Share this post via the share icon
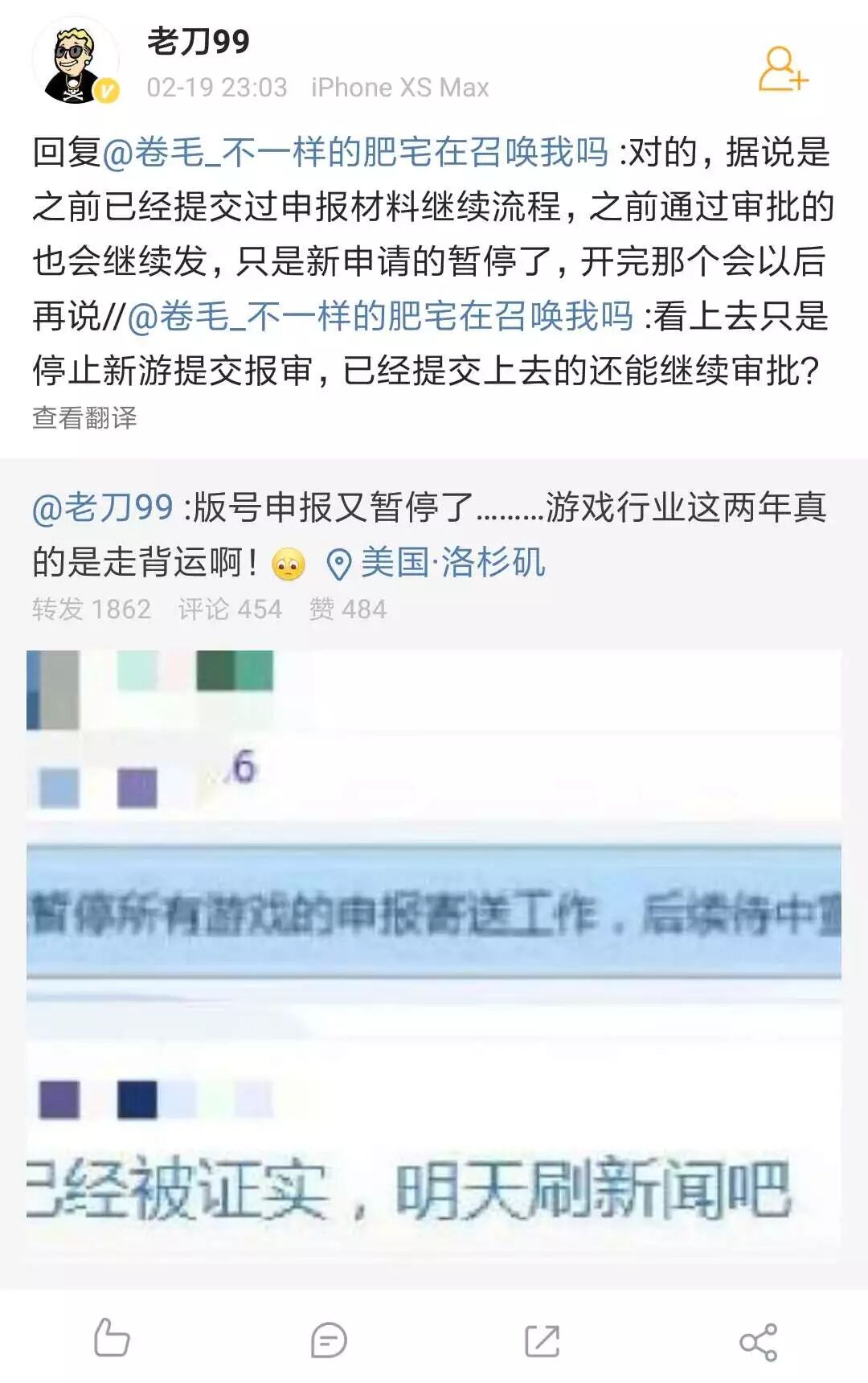 point(758,1341)
